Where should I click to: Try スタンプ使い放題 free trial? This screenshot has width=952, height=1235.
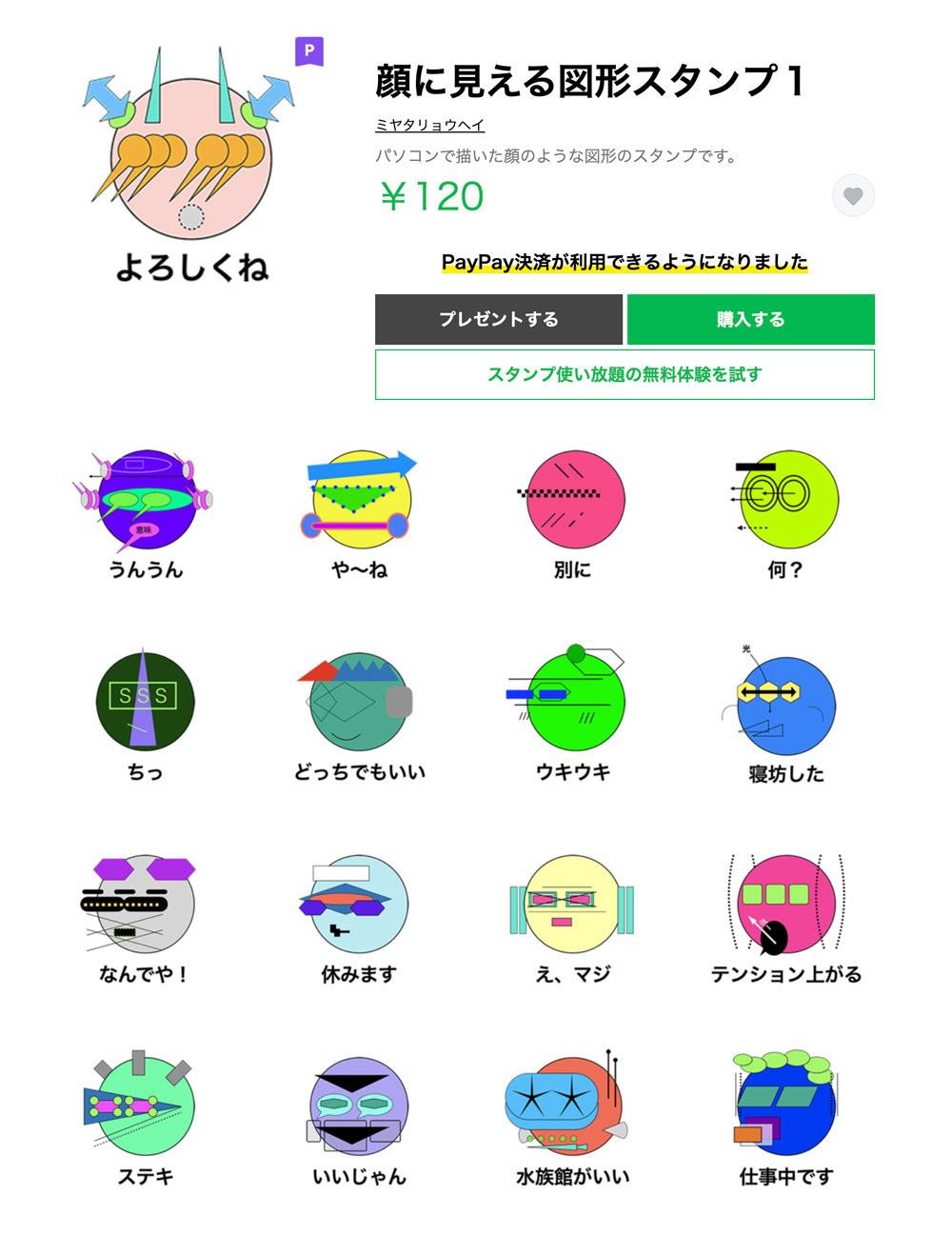(625, 374)
